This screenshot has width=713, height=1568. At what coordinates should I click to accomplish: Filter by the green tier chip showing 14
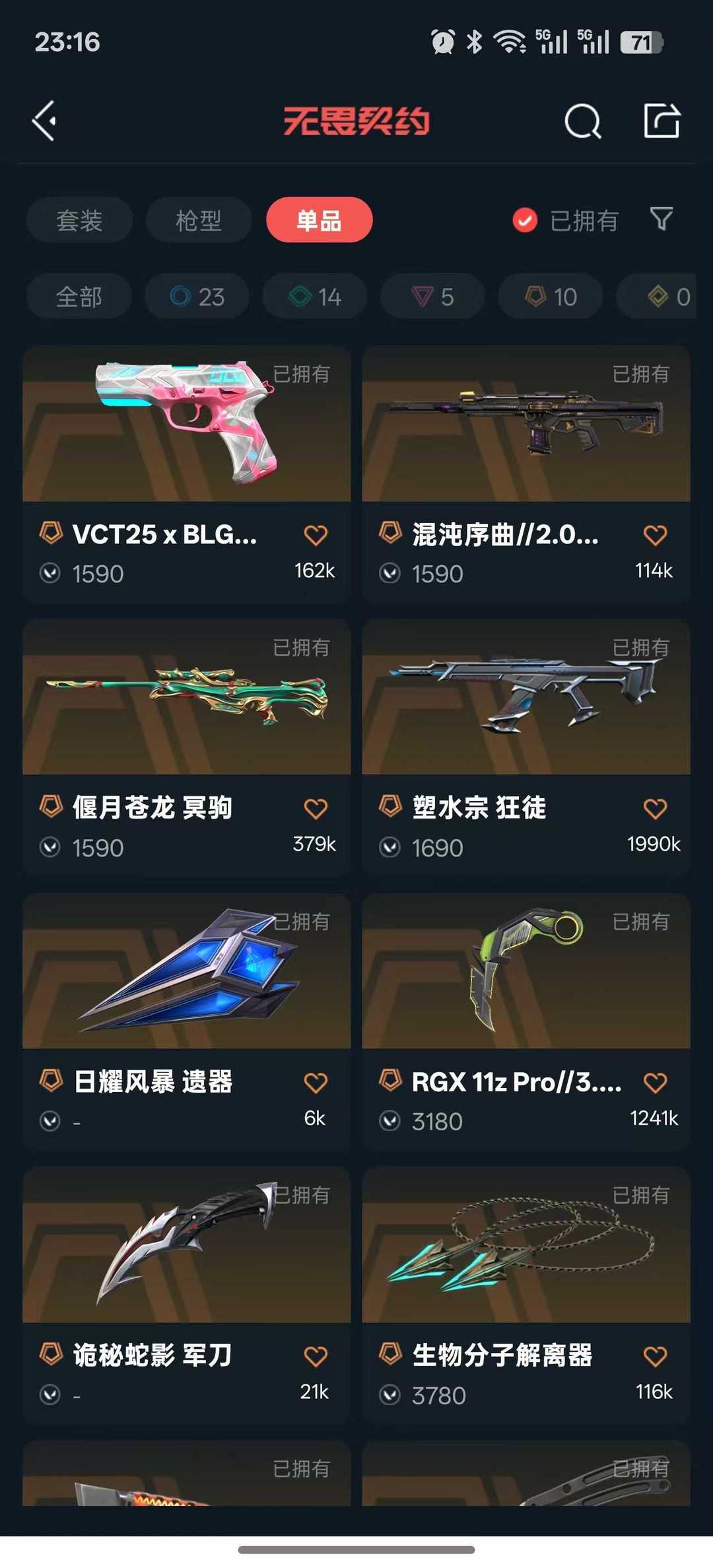tap(315, 296)
